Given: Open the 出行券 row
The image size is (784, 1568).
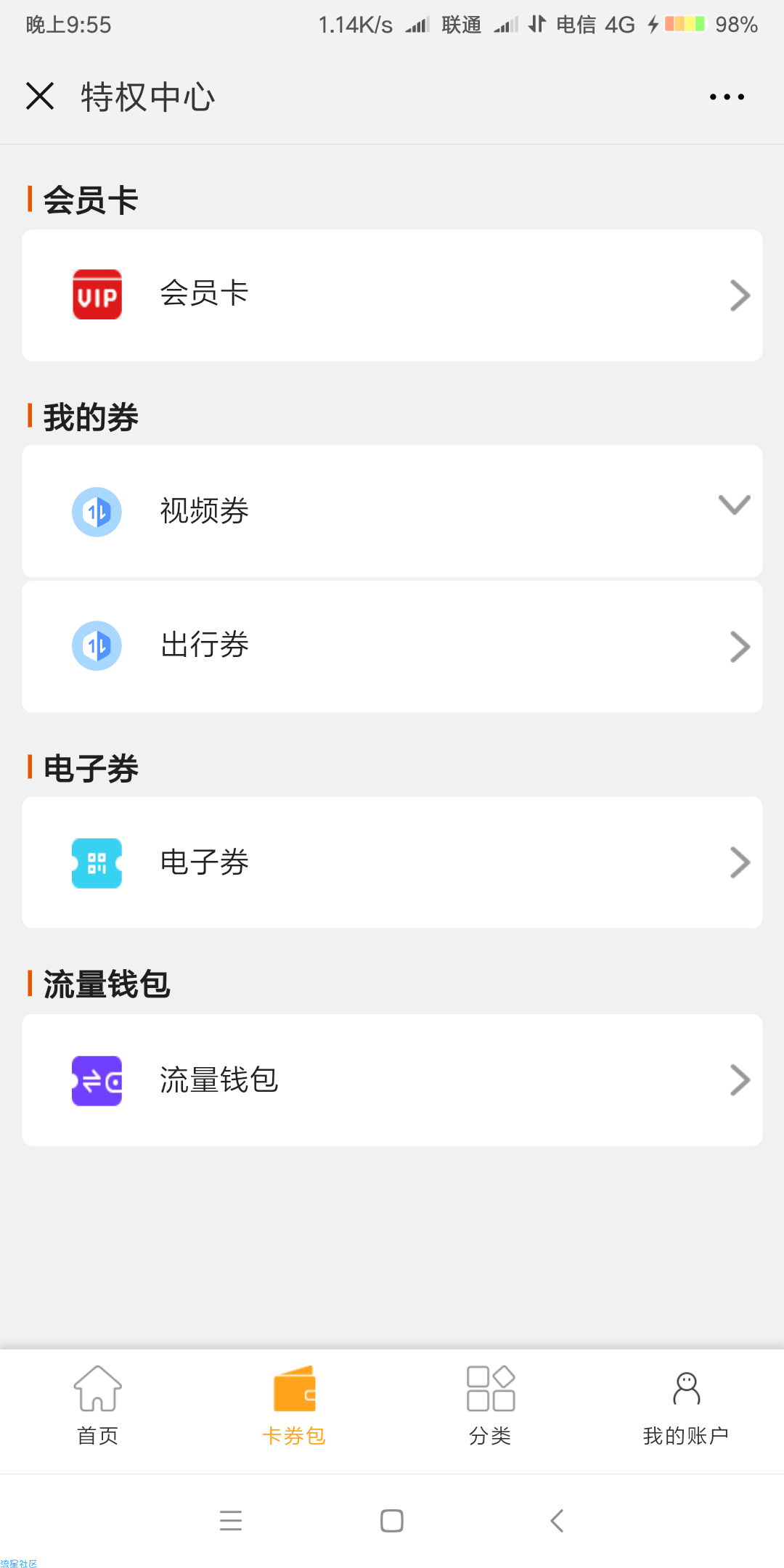Looking at the screenshot, I should click(x=392, y=646).
